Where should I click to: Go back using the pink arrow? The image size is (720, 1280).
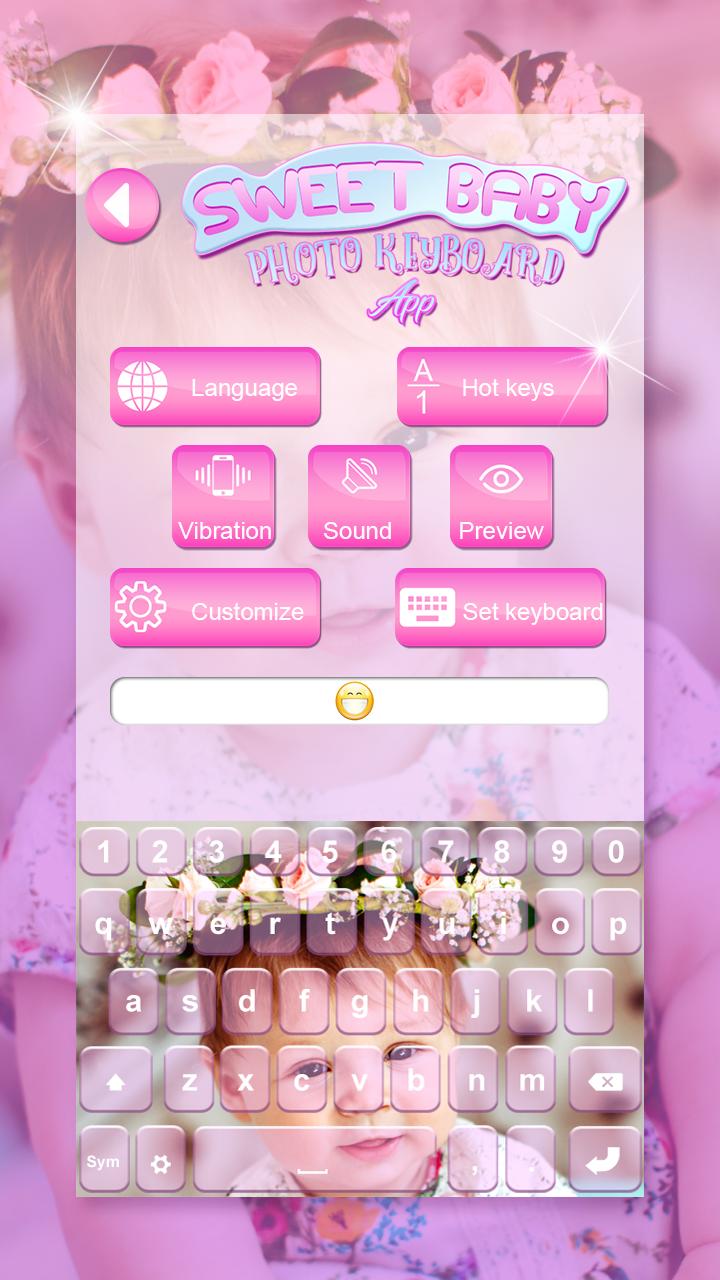[x=122, y=205]
